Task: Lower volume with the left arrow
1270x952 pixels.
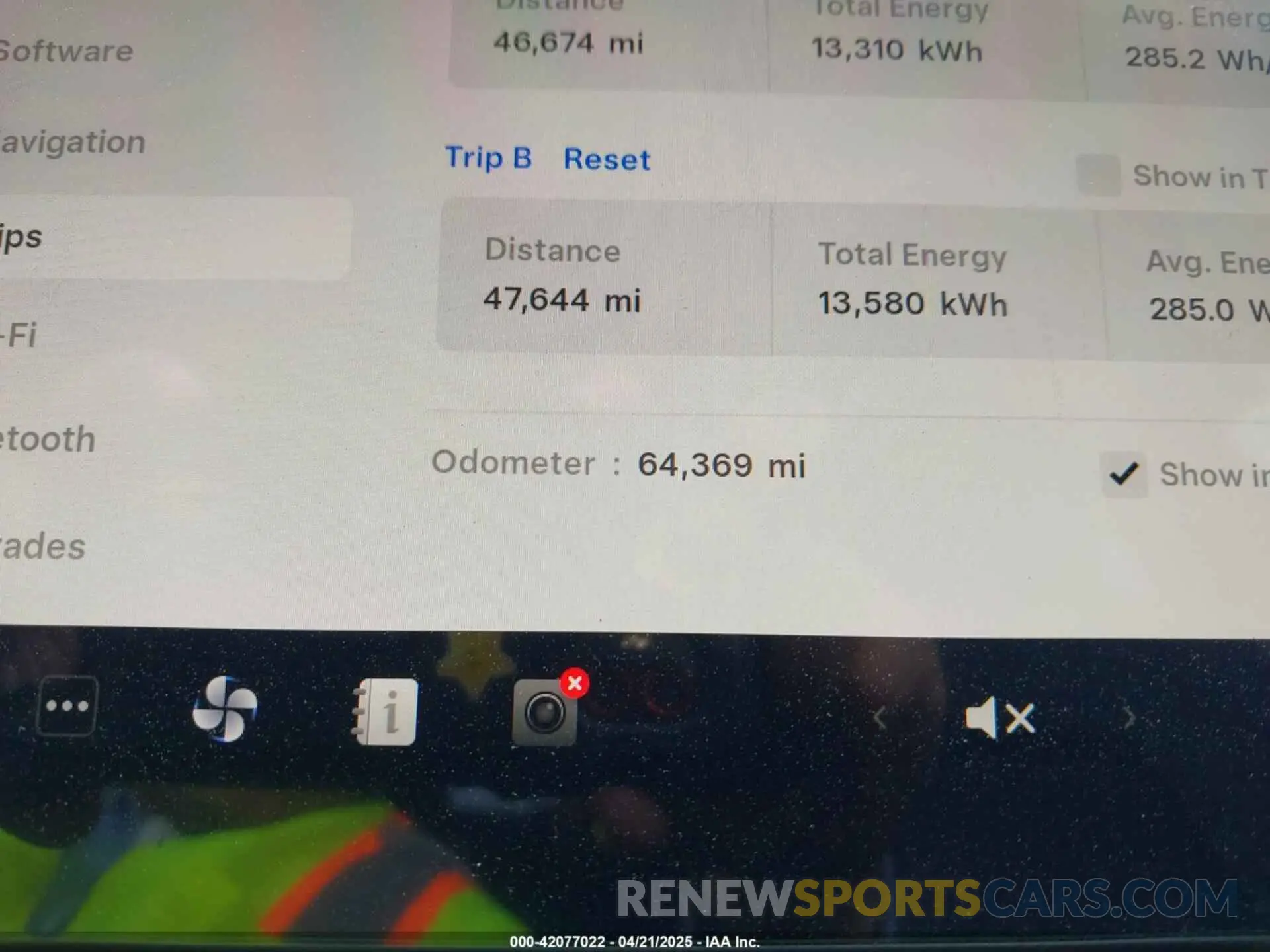Action: (880, 717)
